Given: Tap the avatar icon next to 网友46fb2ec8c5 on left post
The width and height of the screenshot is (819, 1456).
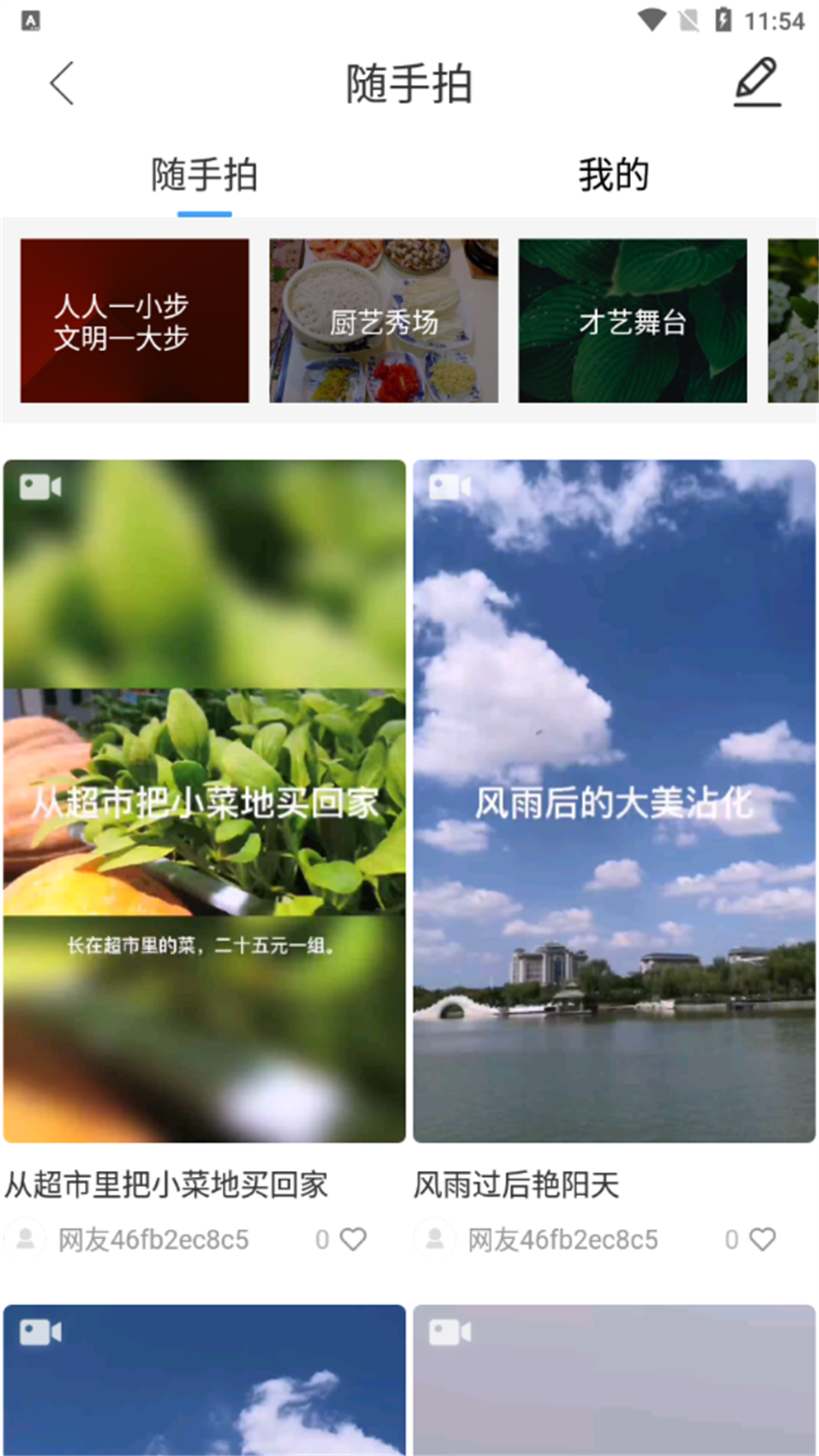Looking at the screenshot, I should coord(26,1239).
